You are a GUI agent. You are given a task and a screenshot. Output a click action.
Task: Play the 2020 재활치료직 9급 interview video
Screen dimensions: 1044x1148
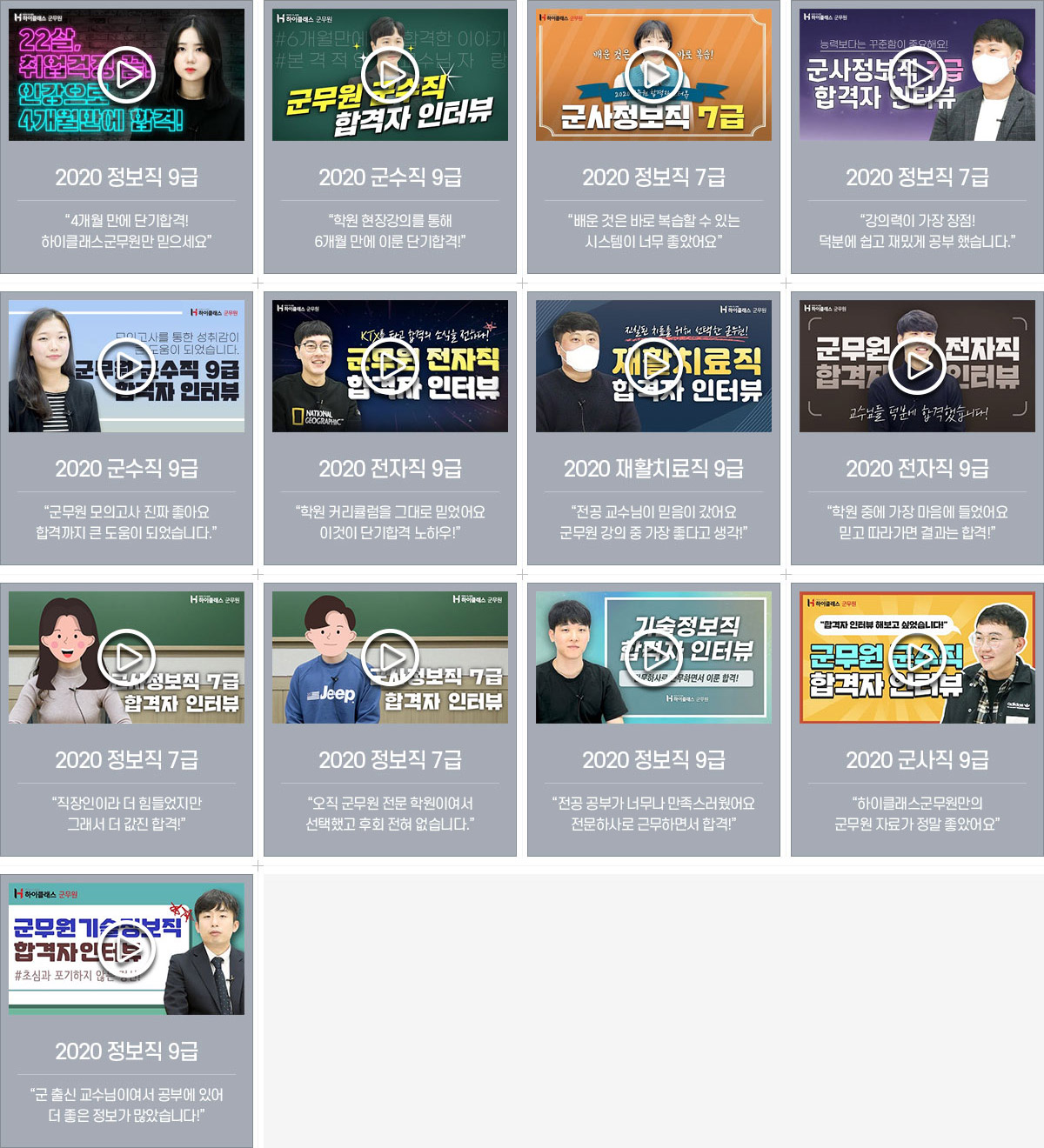click(x=653, y=366)
